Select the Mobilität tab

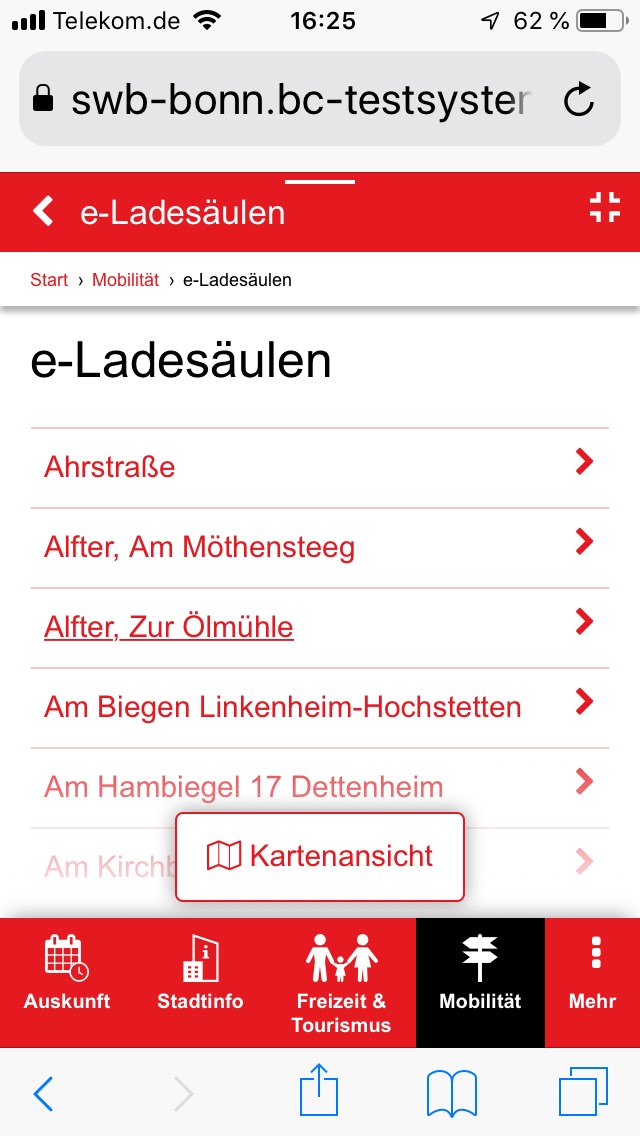tap(480, 975)
